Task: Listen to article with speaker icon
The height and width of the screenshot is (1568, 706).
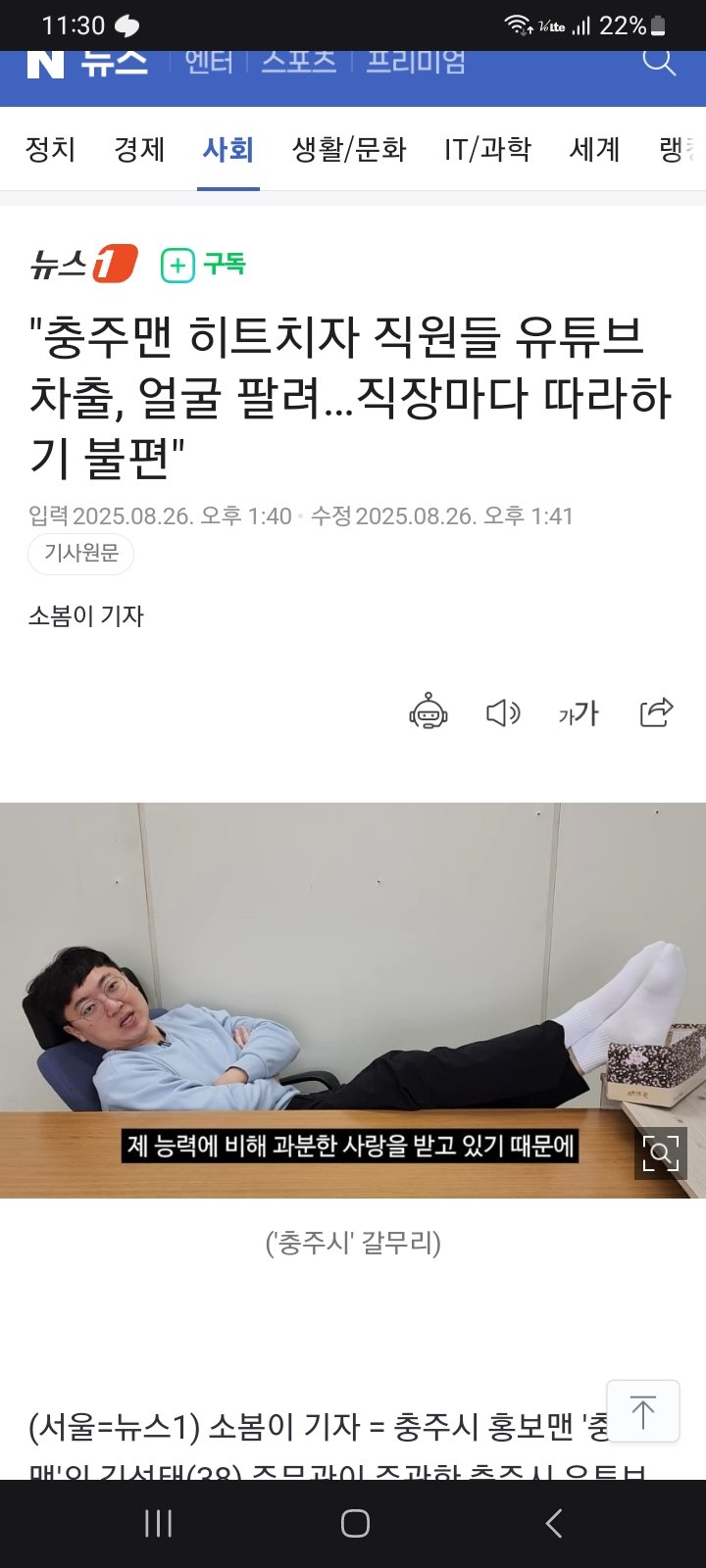Action: [503, 712]
